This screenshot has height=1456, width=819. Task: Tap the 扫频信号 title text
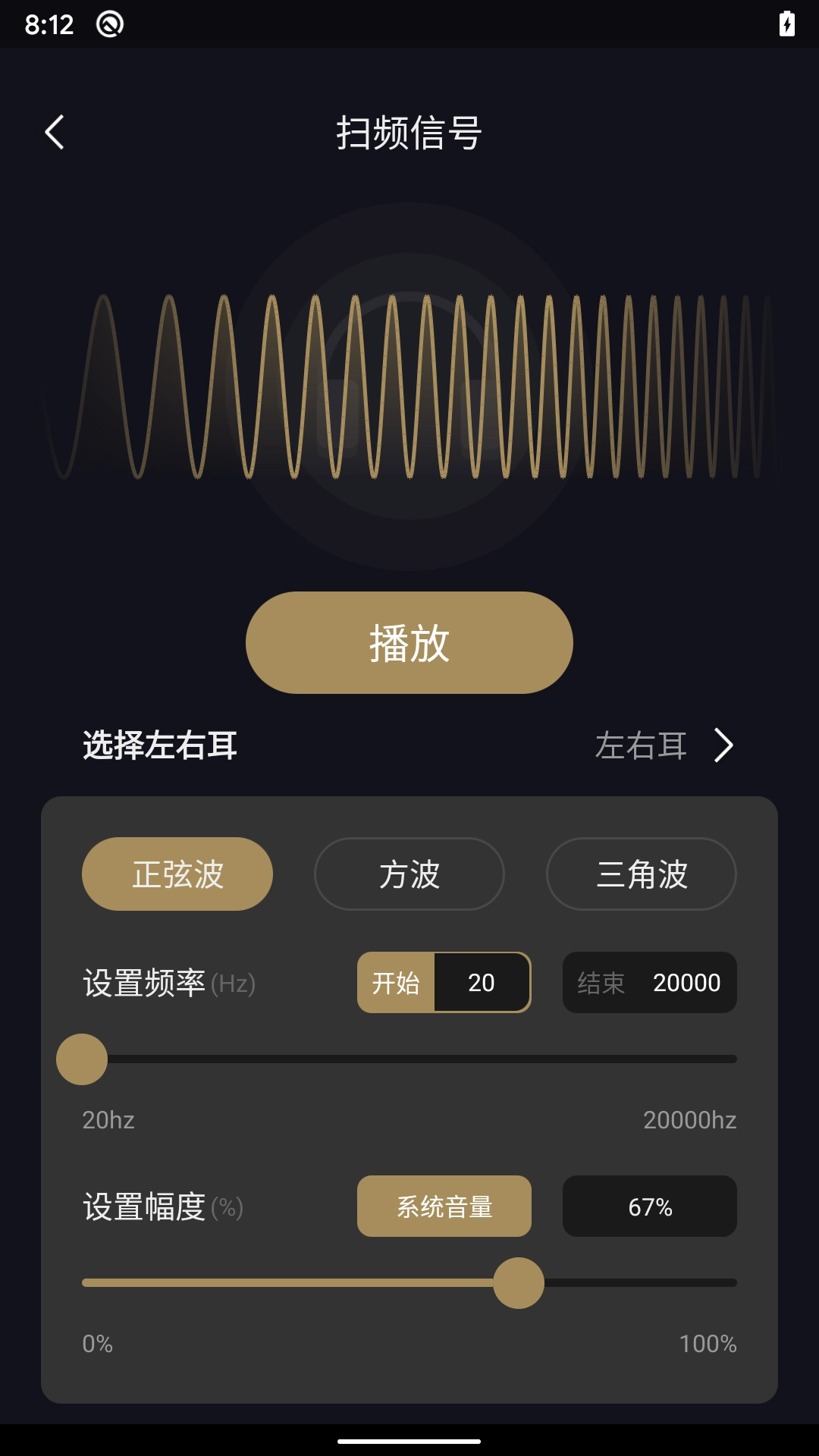[x=409, y=131]
